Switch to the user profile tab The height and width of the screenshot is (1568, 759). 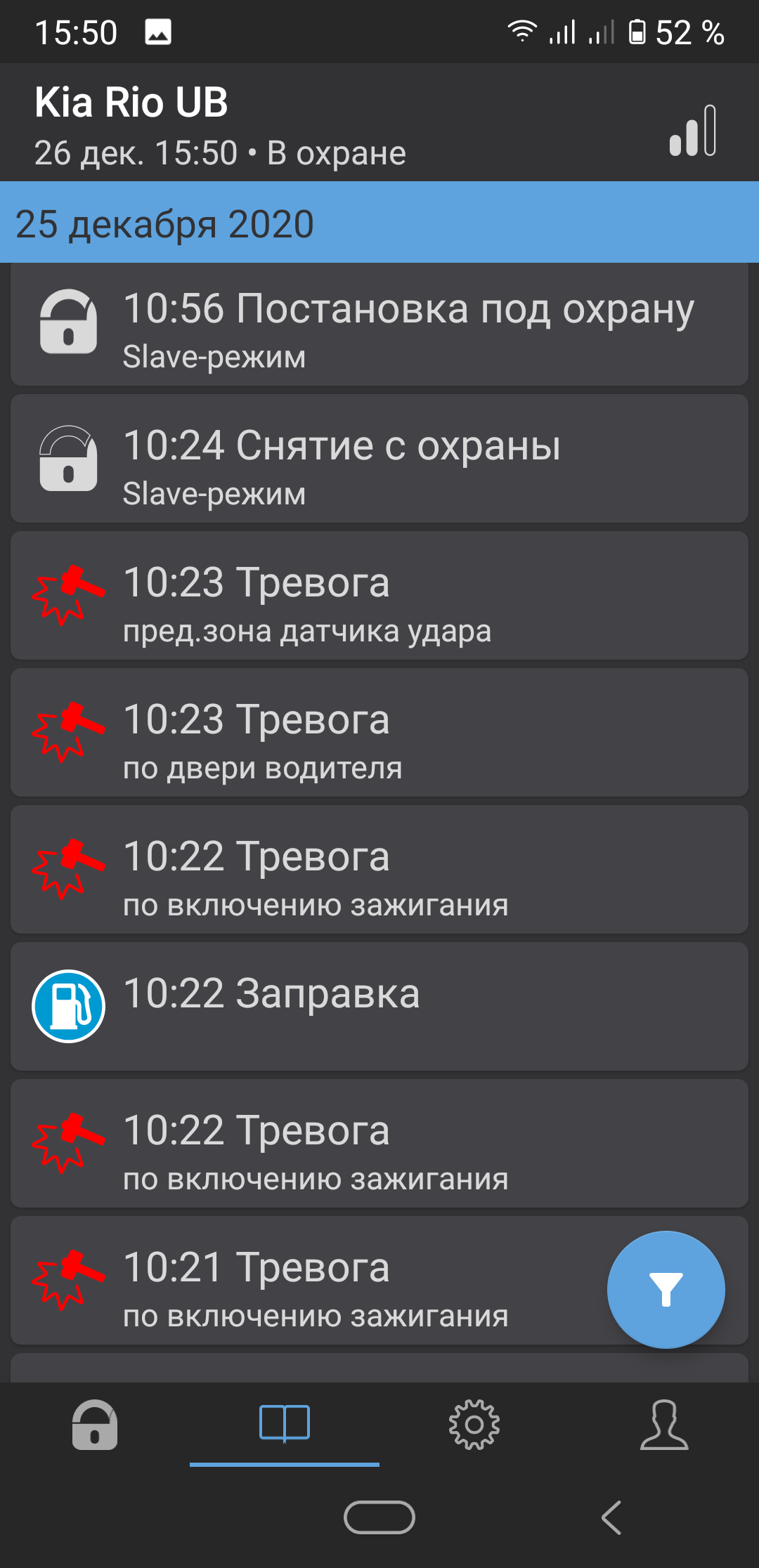coord(664,1425)
